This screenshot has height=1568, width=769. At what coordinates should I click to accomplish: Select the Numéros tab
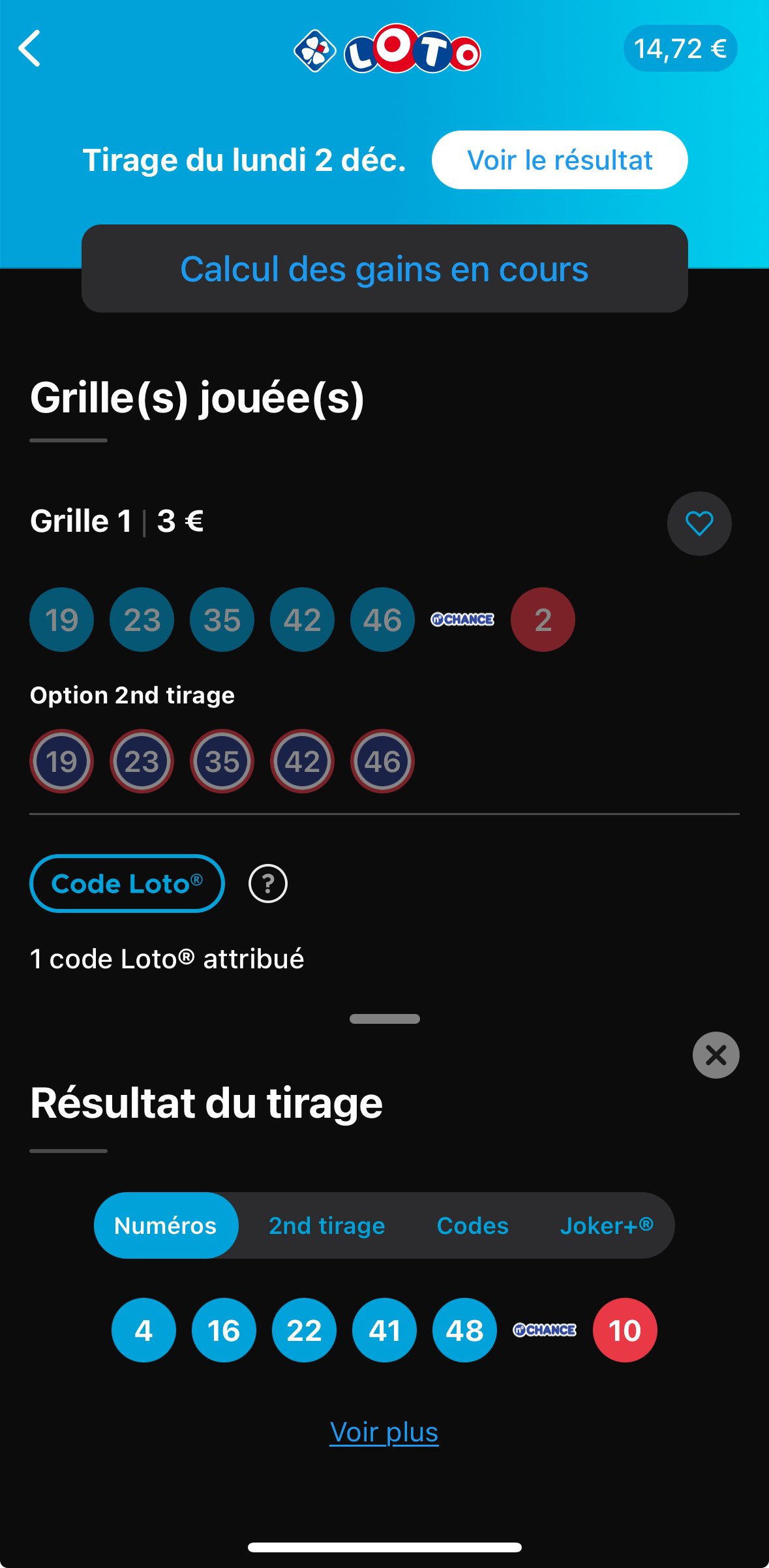[x=166, y=1225]
